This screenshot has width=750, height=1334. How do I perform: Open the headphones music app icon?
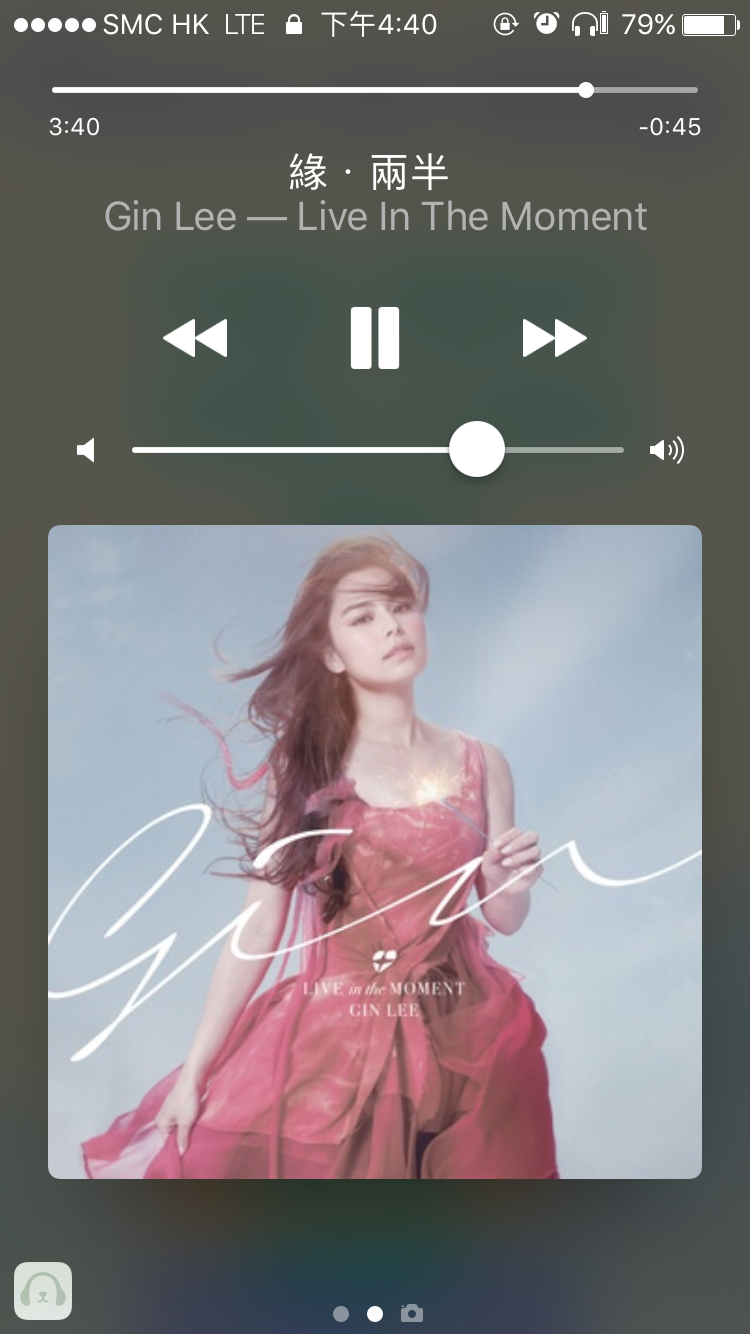pos(43,1291)
